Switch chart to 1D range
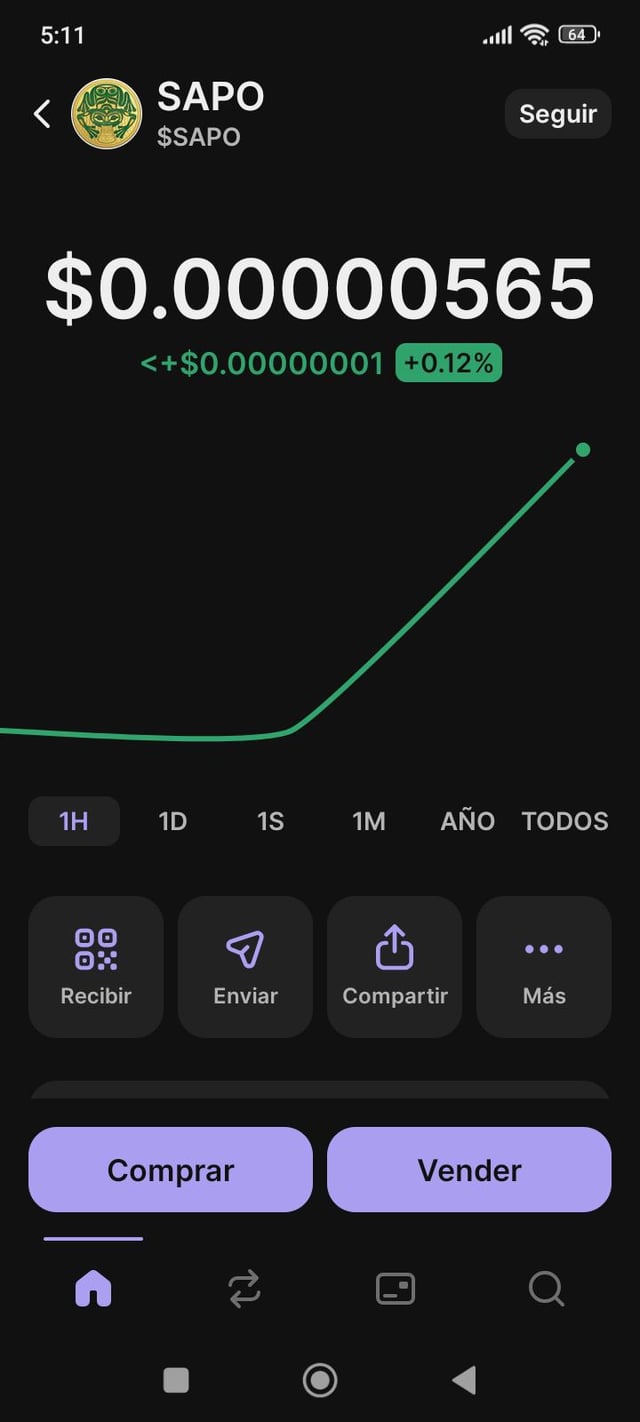Screen dimensions: 640x1422 point(172,821)
